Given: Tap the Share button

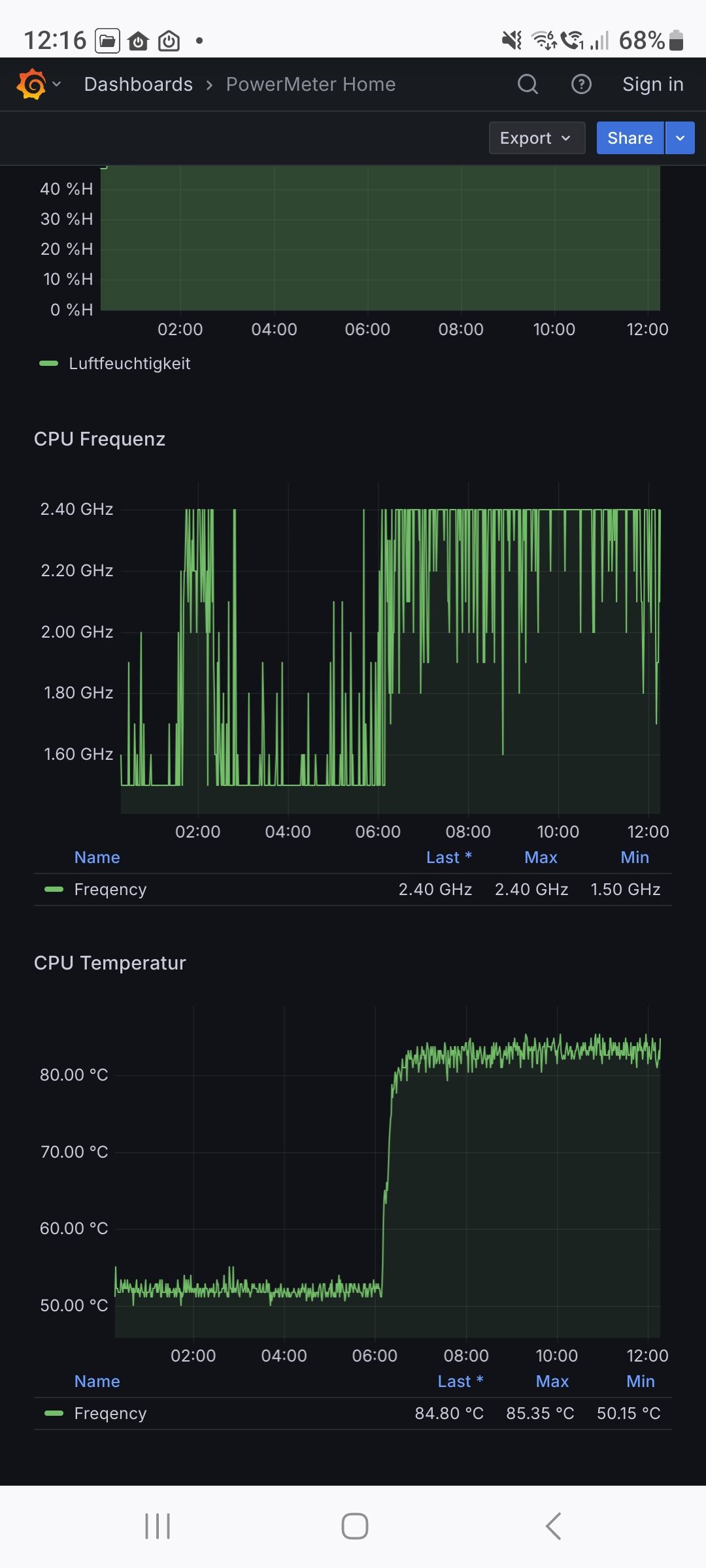Looking at the screenshot, I should click(630, 138).
